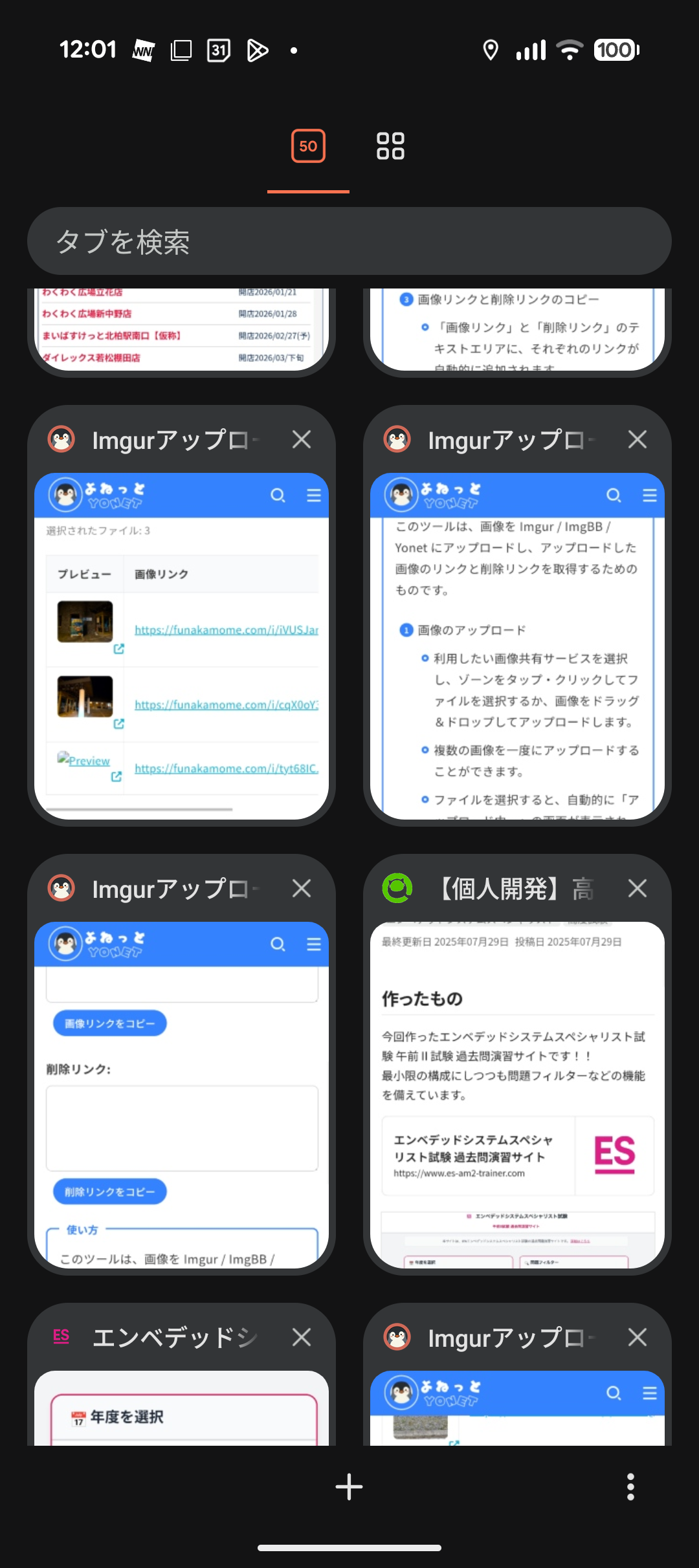The width and height of the screenshot is (699, 1568).
Task: Close the Imgur tab with 削除リンク field
Action: (x=302, y=889)
